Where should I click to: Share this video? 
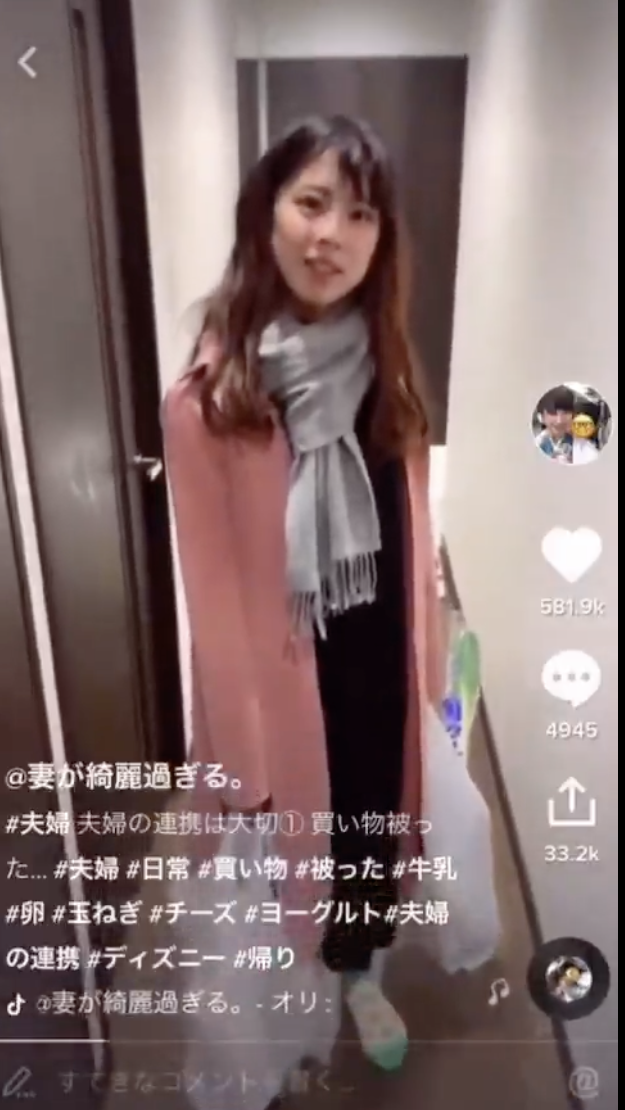[x=571, y=803]
